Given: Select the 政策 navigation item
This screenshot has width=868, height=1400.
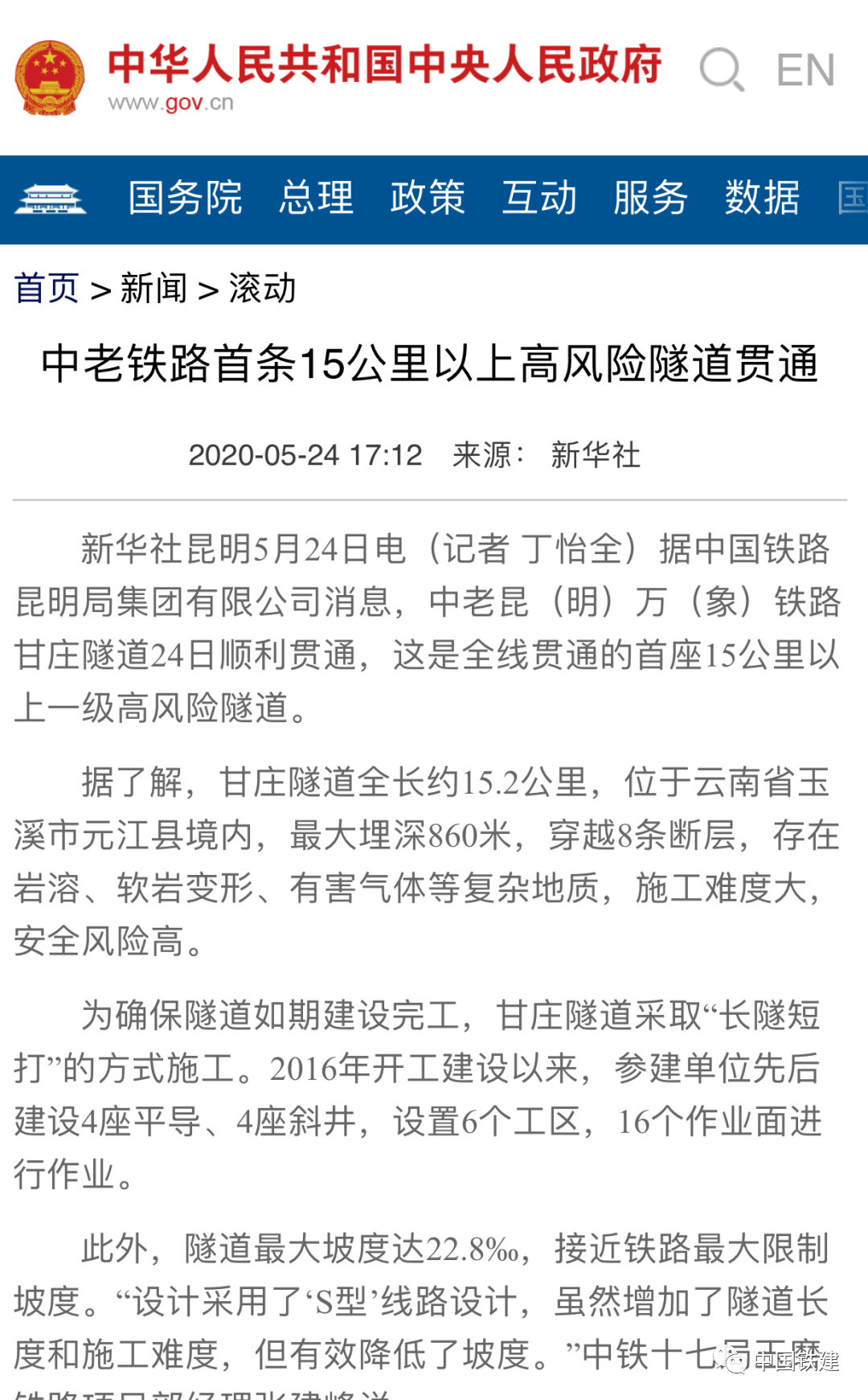Looking at the screenshot, I should click(x=428, y=198).
